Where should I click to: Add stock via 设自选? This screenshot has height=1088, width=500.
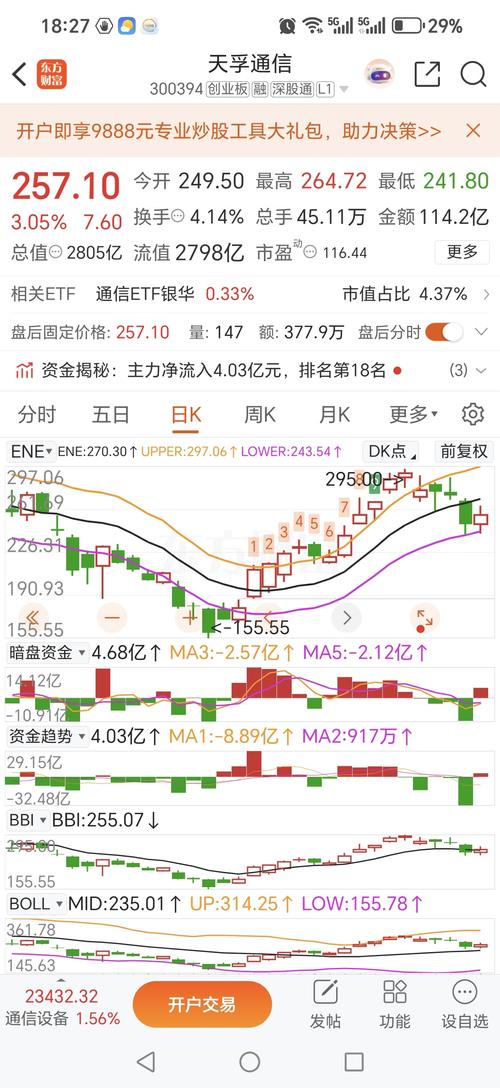point(465,1005)
